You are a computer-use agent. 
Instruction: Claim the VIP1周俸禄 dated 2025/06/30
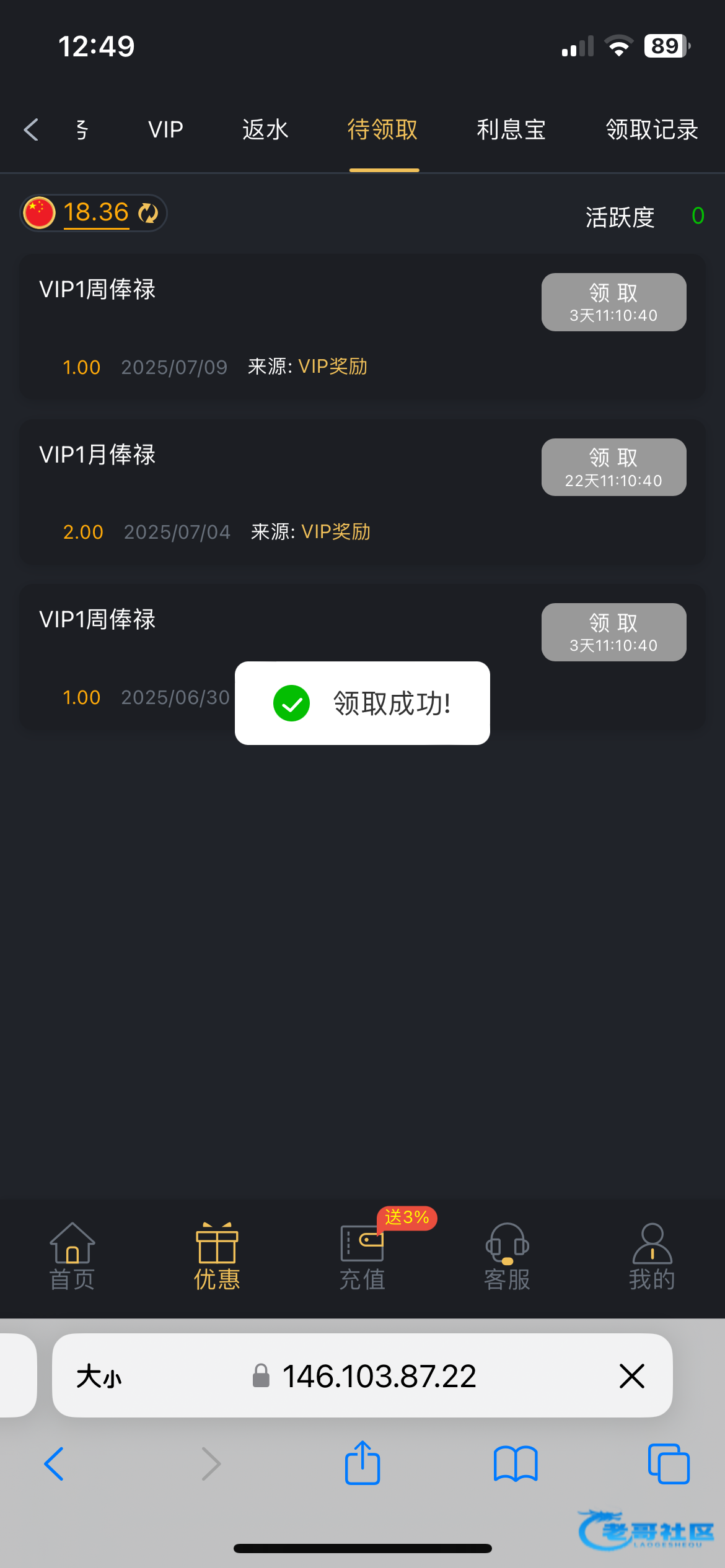(x=613, y=632)
